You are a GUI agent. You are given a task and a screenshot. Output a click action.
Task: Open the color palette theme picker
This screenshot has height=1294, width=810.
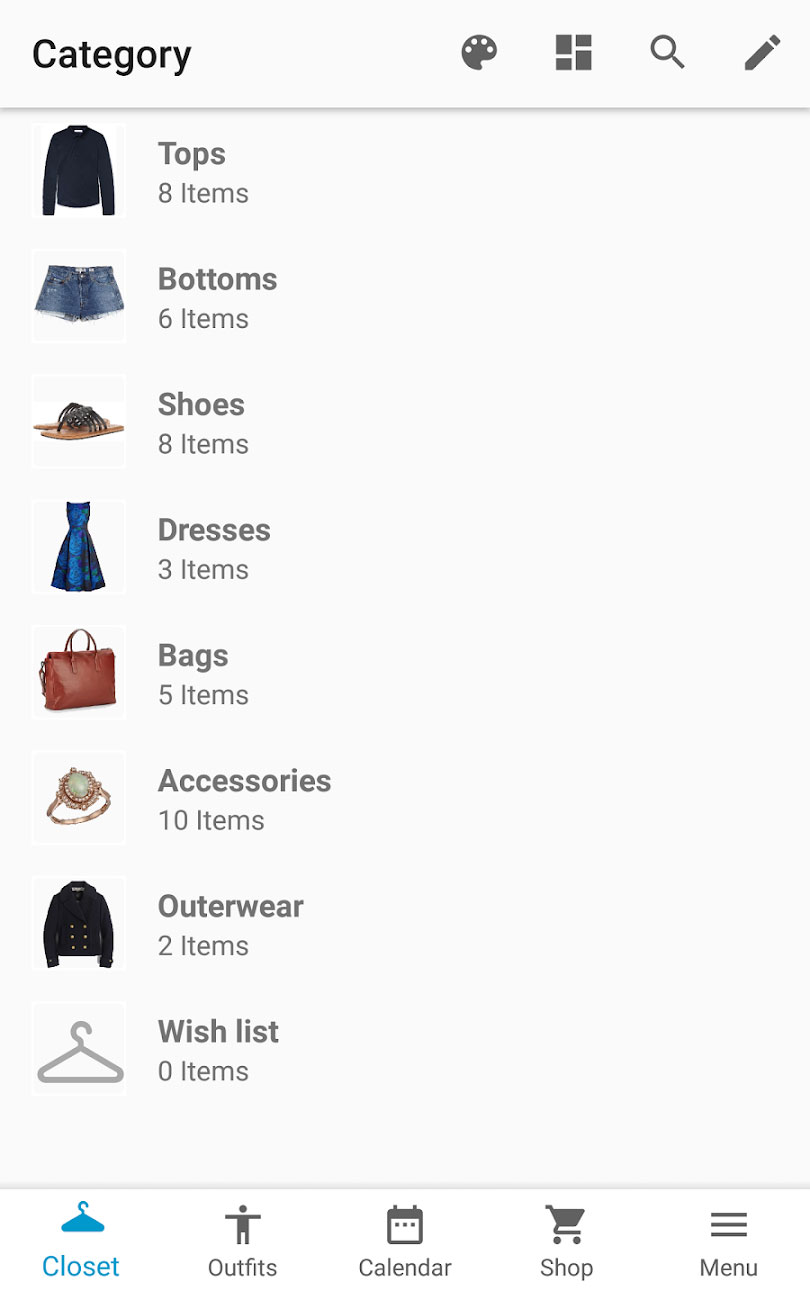[479, 53]
